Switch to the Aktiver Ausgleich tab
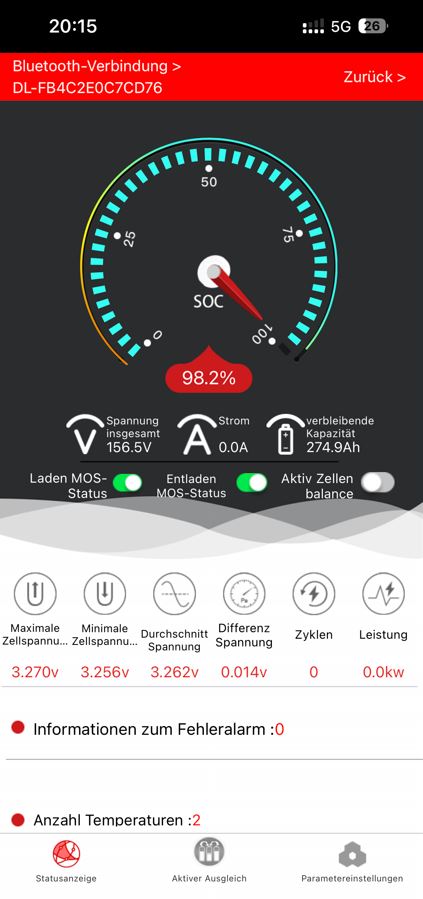The image size is (423, 899). click(x=209, y=860)
